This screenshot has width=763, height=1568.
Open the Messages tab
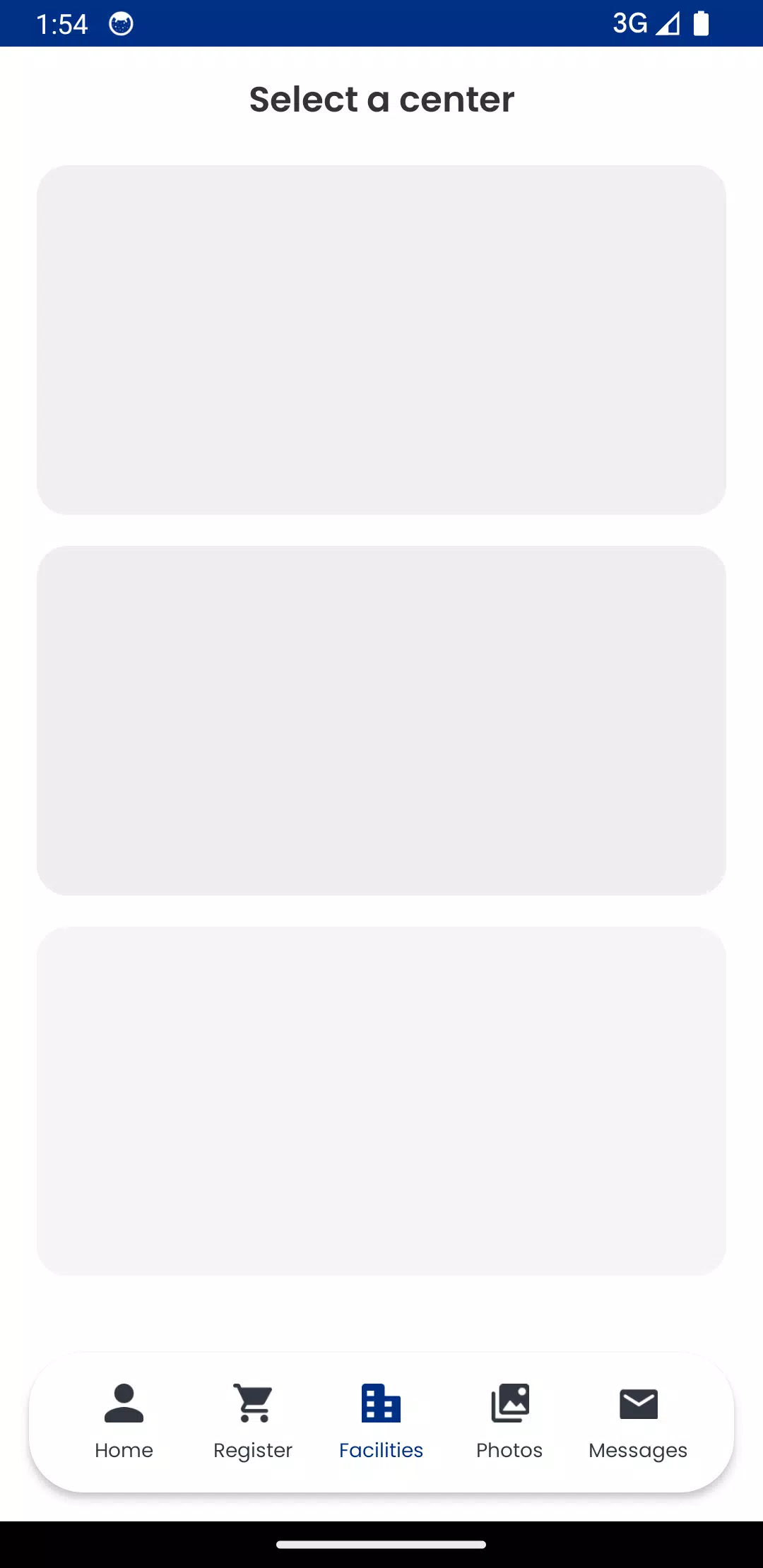click(x=638, y=1421)
